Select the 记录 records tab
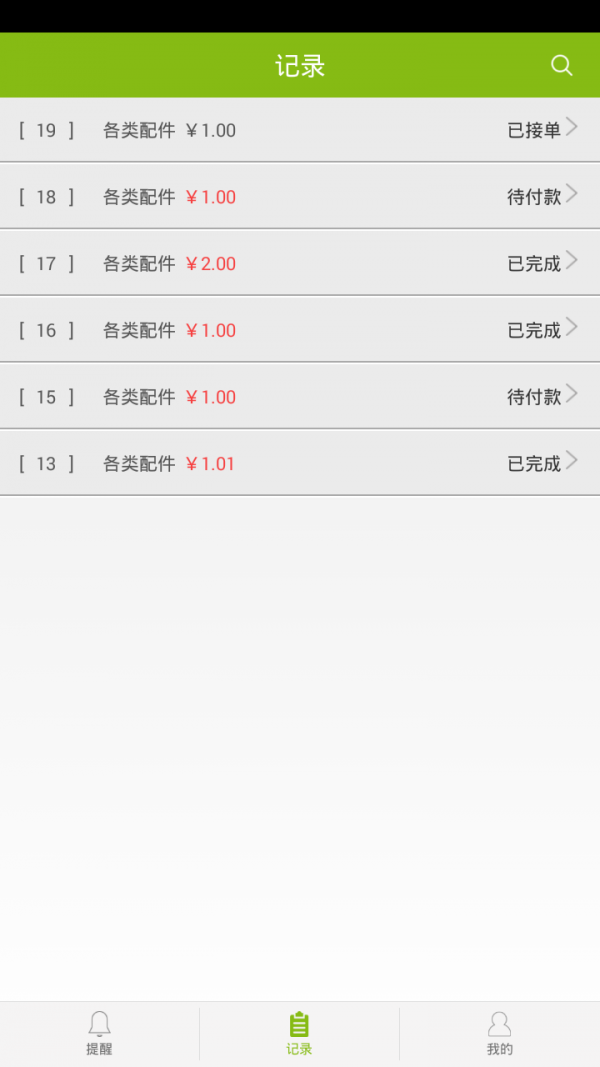 (299, 1033)
